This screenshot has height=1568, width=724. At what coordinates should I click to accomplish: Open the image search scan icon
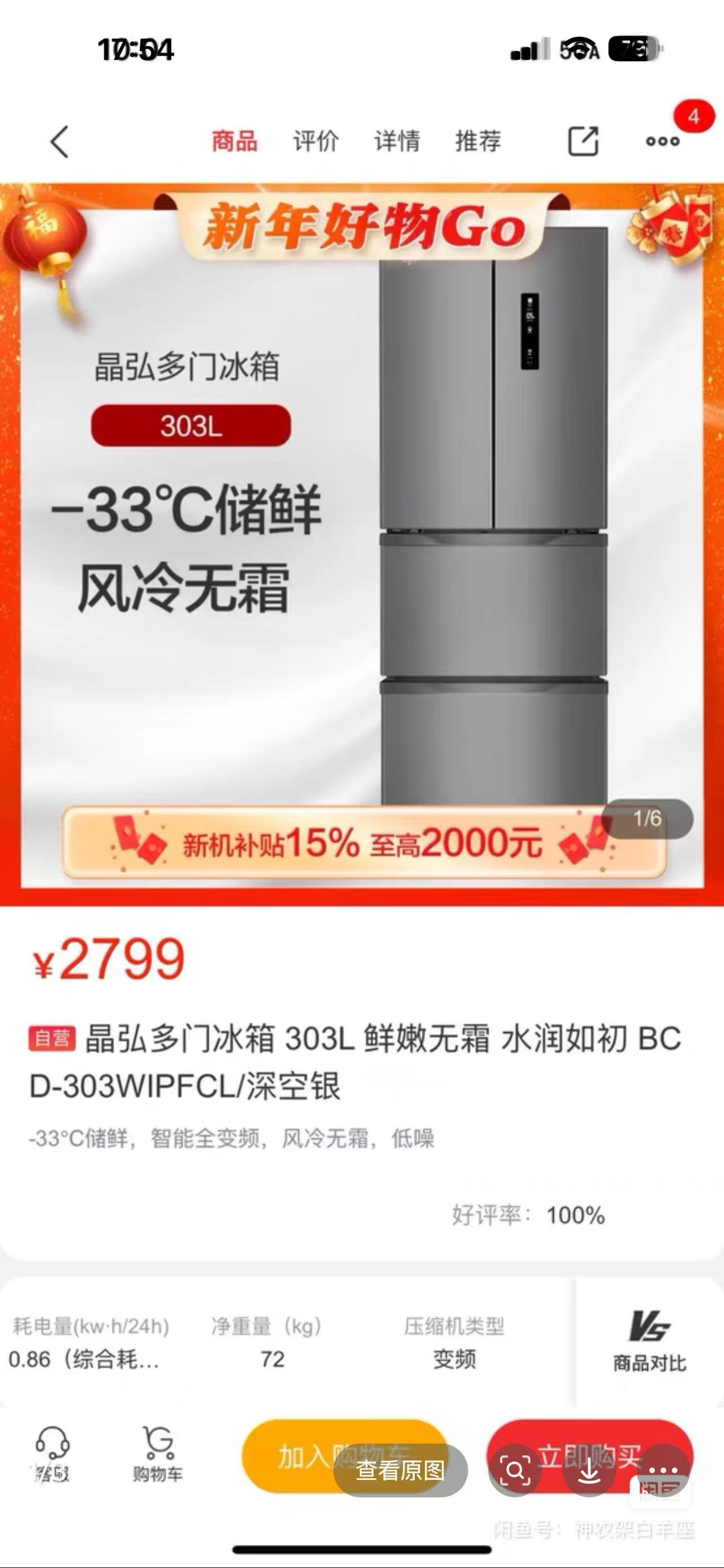coord(515,1471)
